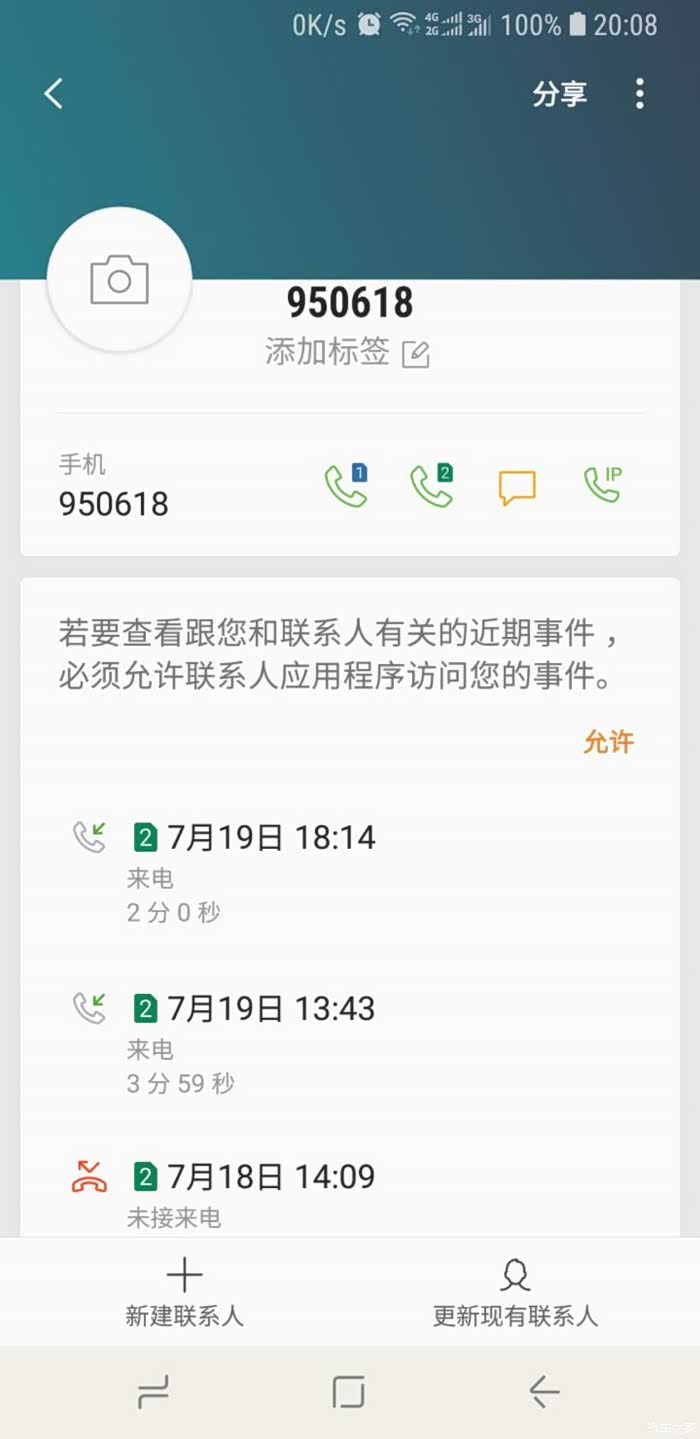Tap 新建联系人 to create new contact

pos(184,1292)
